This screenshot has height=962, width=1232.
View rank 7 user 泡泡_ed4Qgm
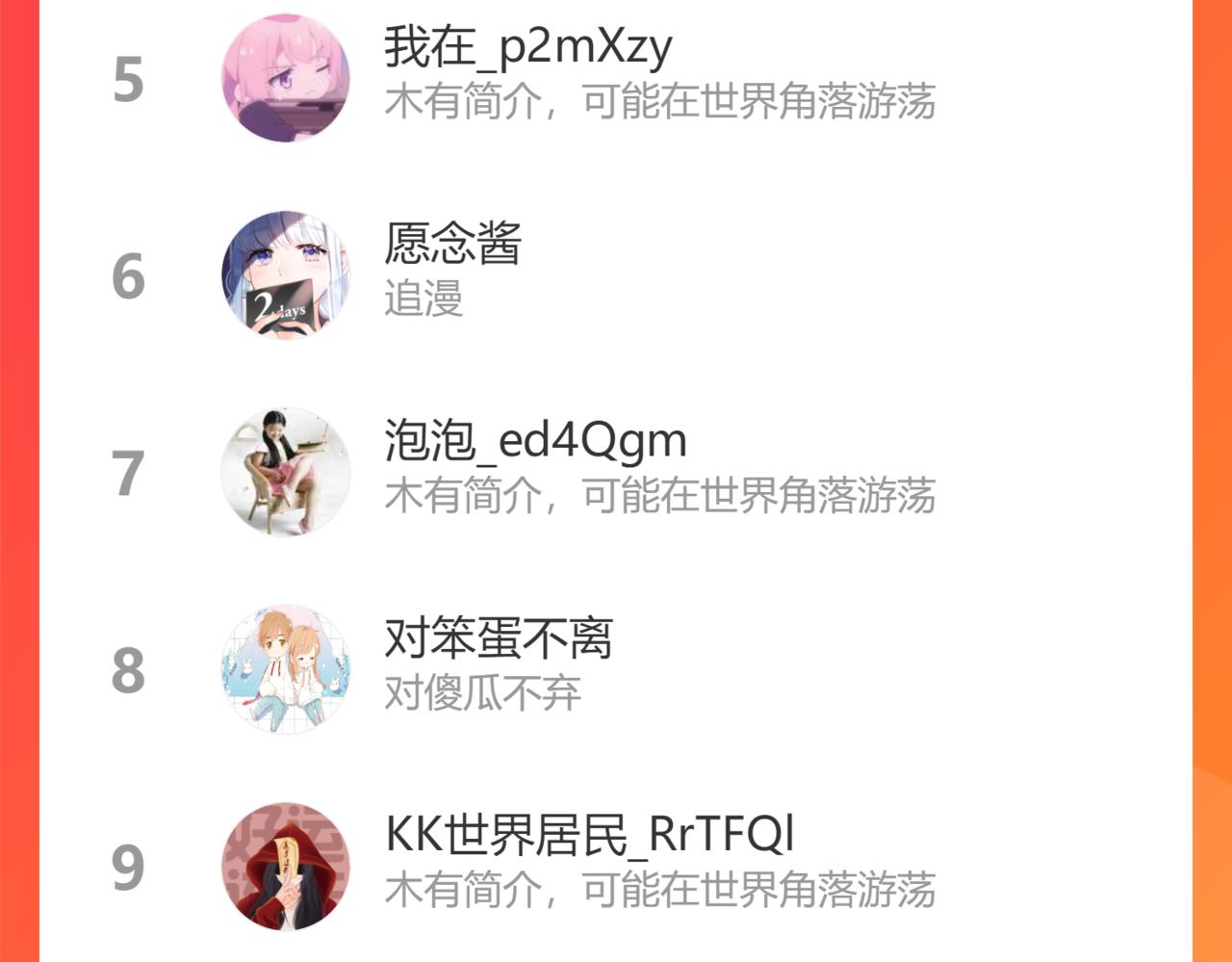[x=535, y=442]
